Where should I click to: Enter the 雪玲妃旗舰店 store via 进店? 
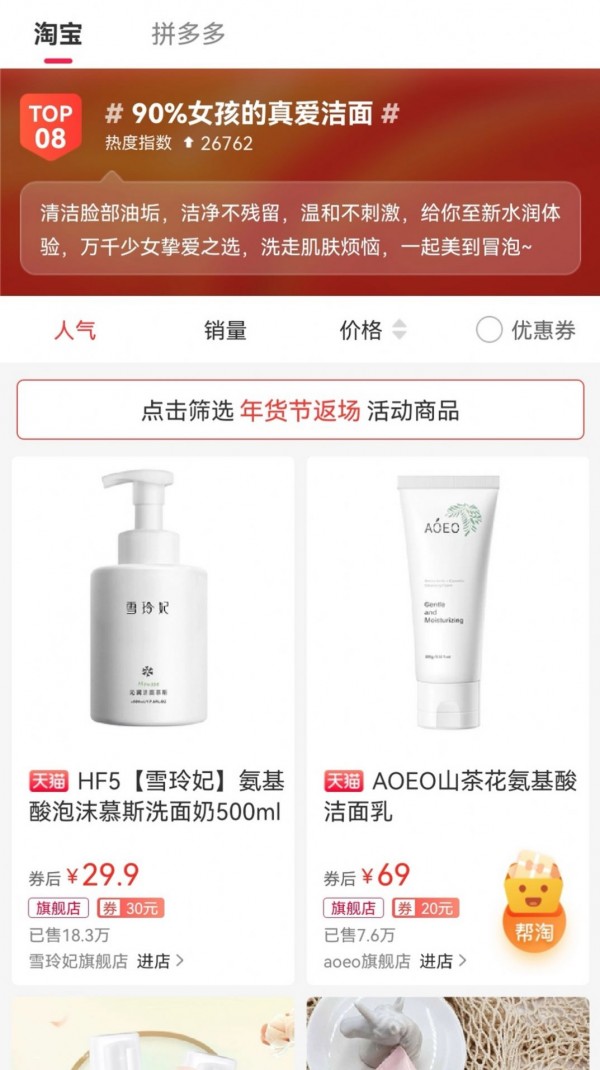point(161,961)
